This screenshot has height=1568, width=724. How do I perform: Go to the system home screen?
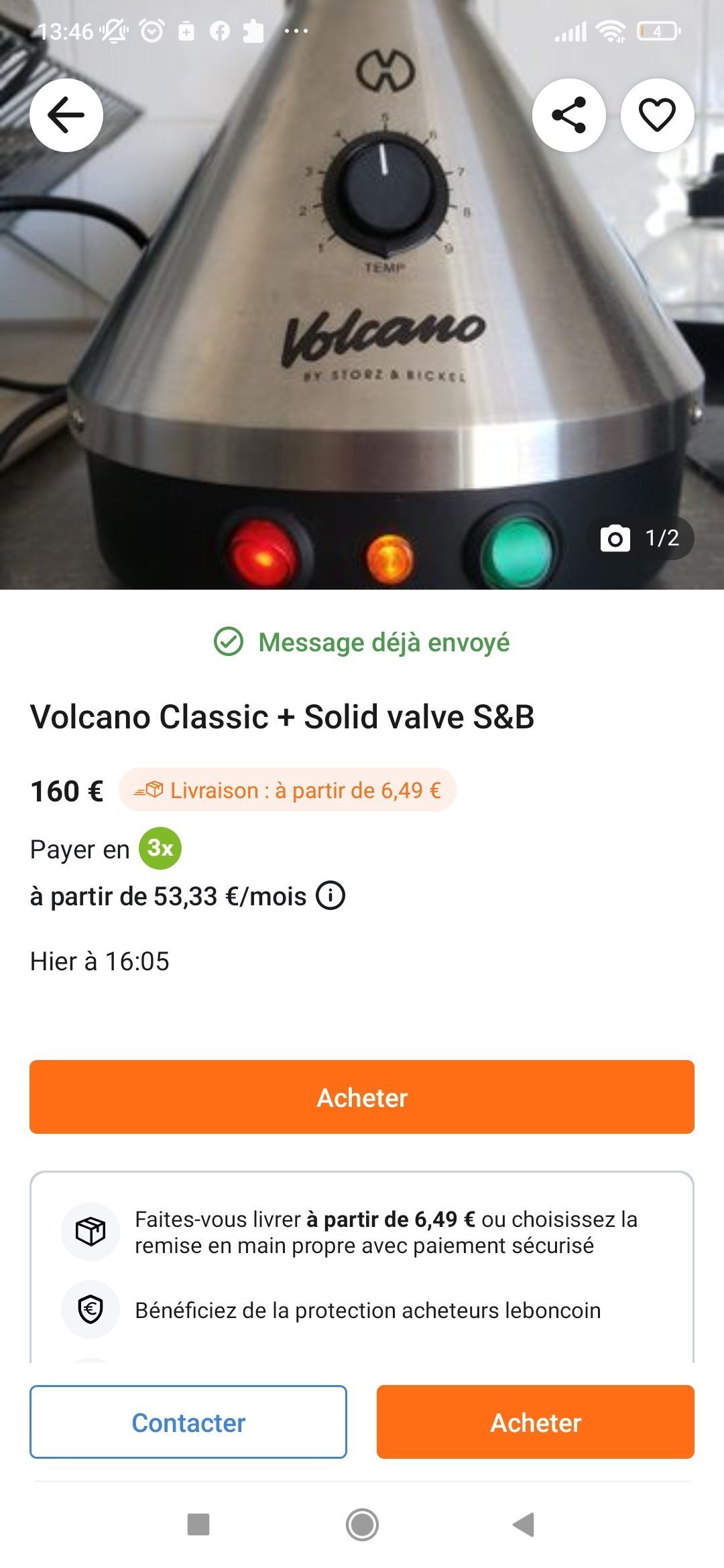pyautogui.click(x=362, y=1524)
